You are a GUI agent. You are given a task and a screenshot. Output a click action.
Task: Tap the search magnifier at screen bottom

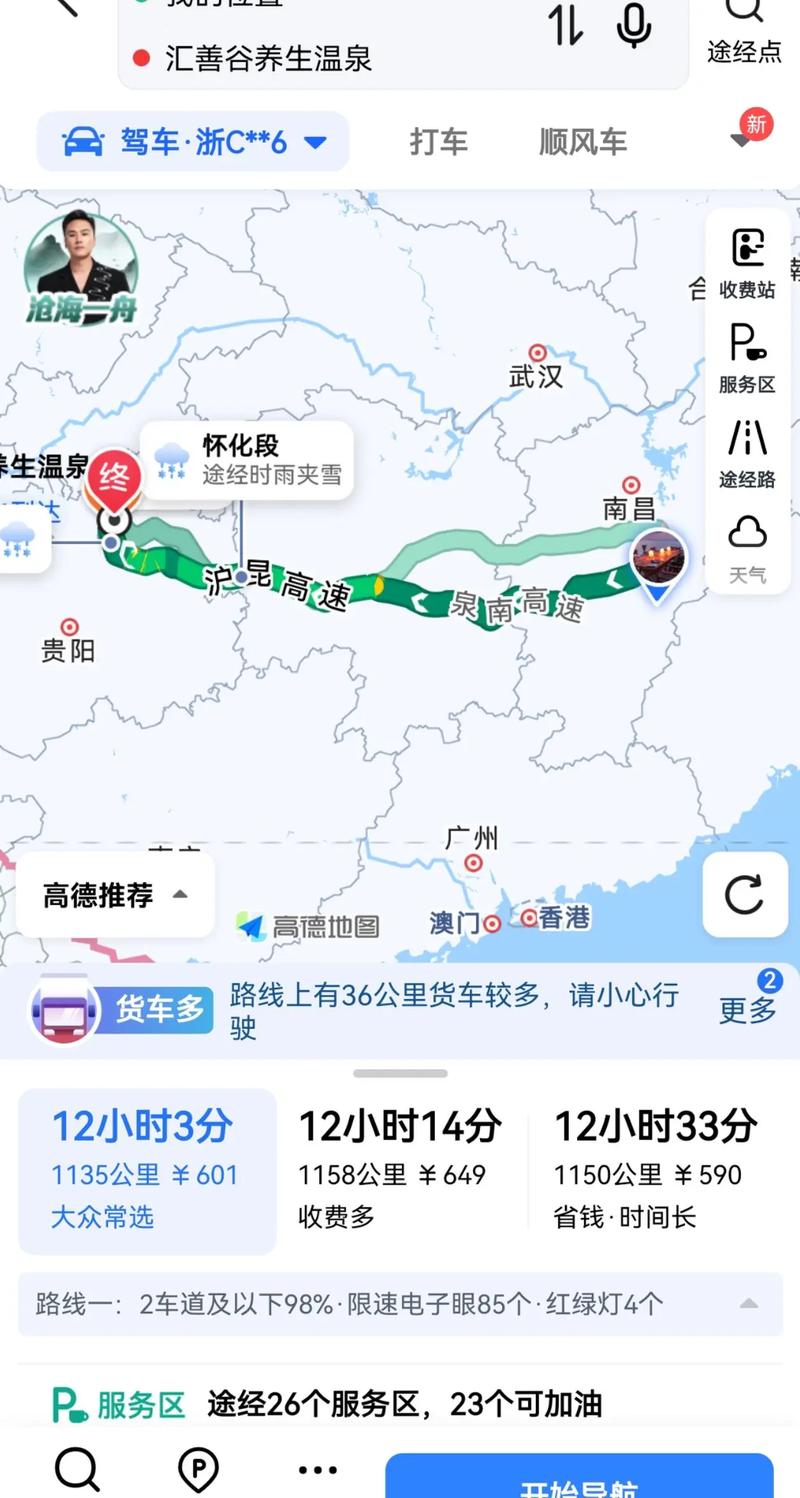point(76,1470)
